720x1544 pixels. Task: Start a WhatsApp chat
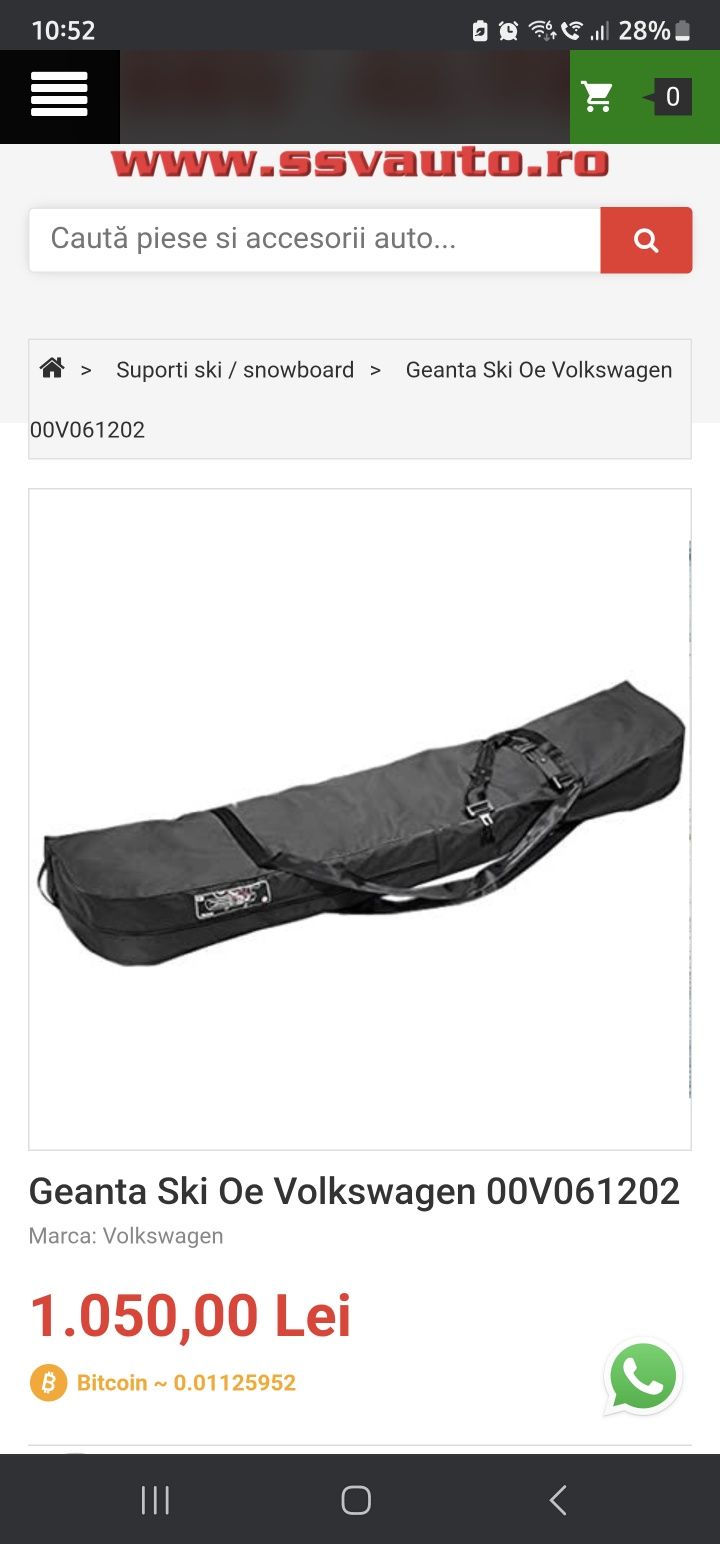(643, 1378)
